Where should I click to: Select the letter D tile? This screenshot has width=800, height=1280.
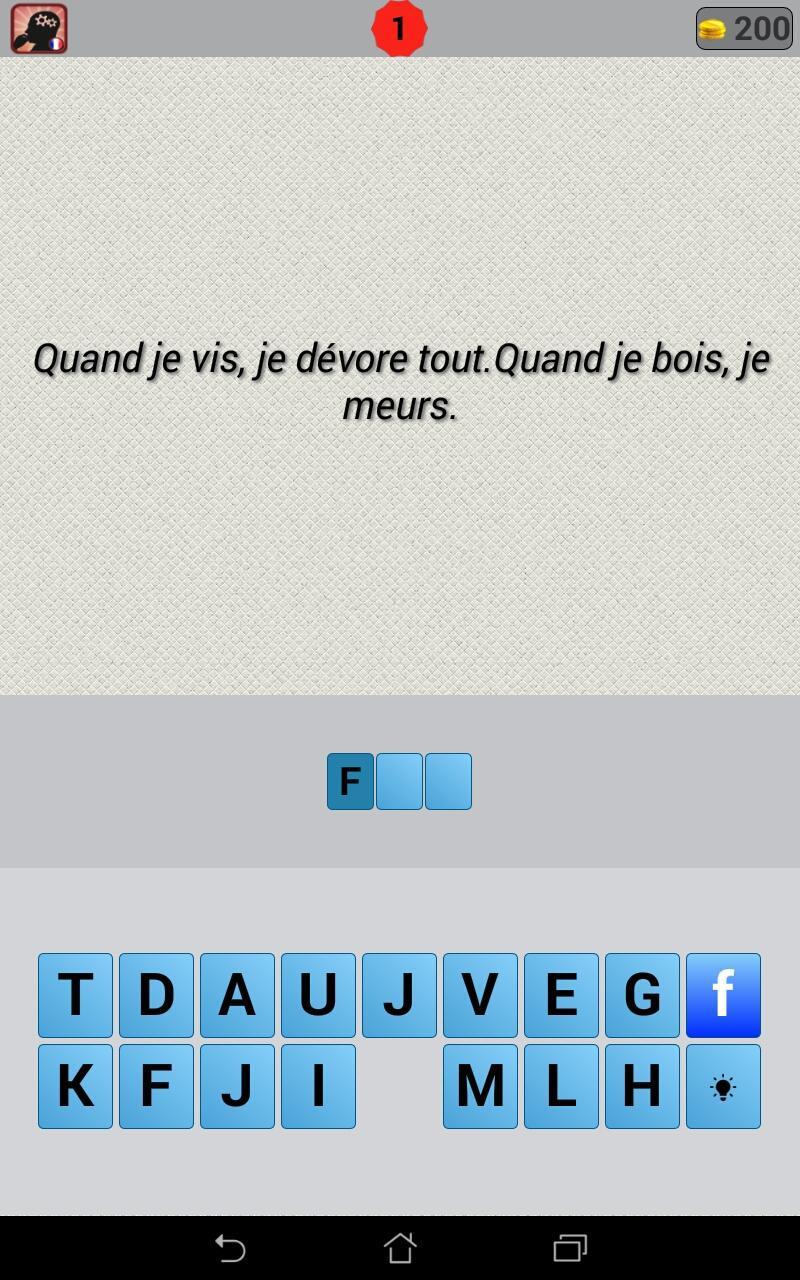tap(156, 995)
